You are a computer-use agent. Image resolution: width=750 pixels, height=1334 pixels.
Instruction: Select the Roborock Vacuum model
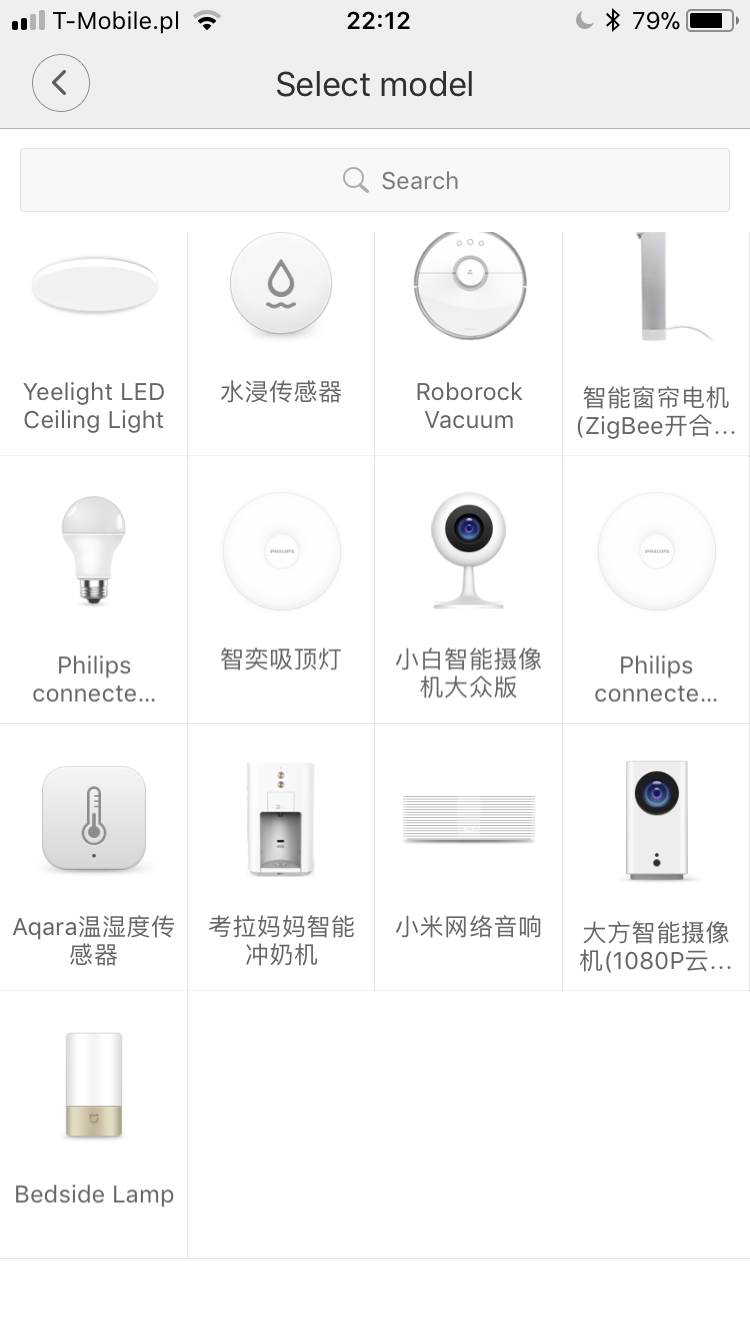tap(469, 340)
